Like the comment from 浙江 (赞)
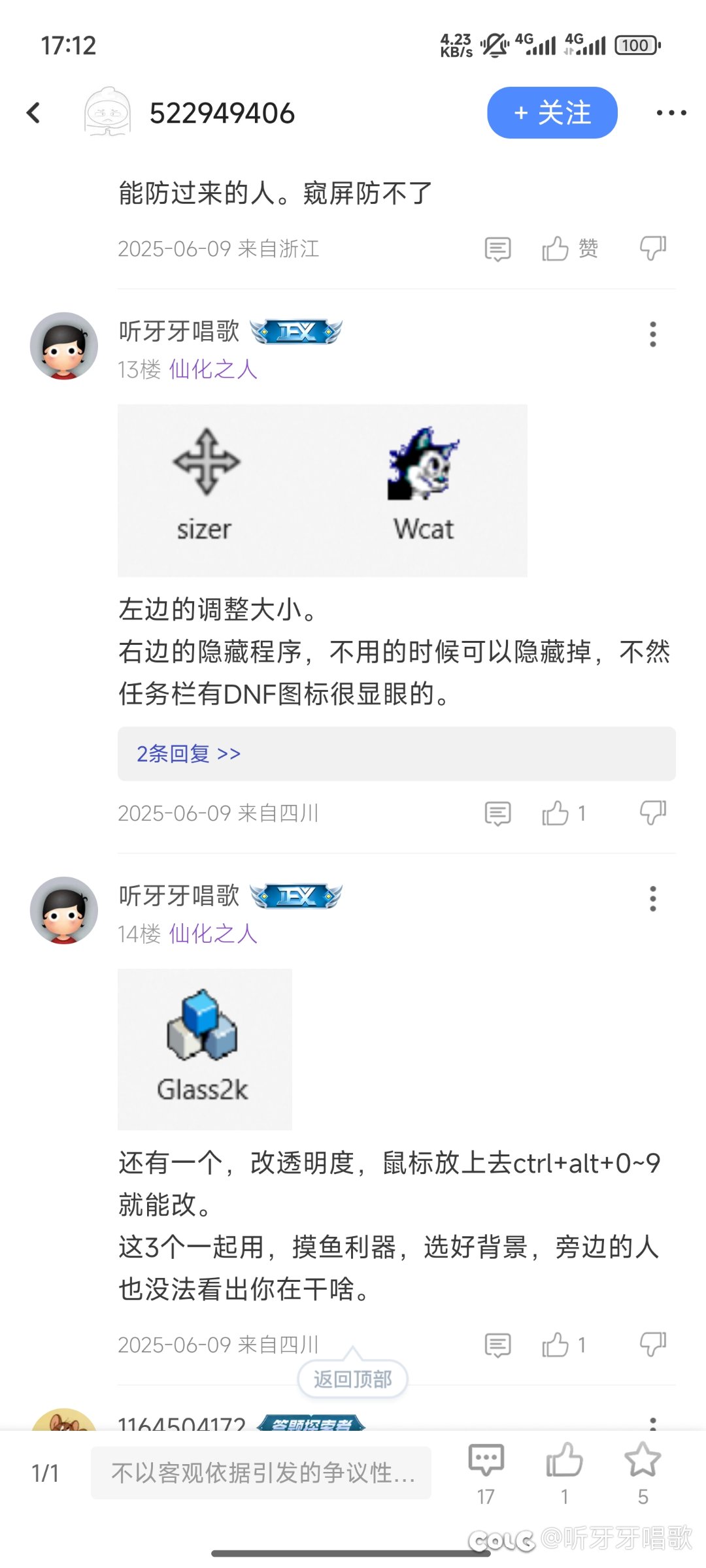This screenshot has width=706, height=1568. 567,249
